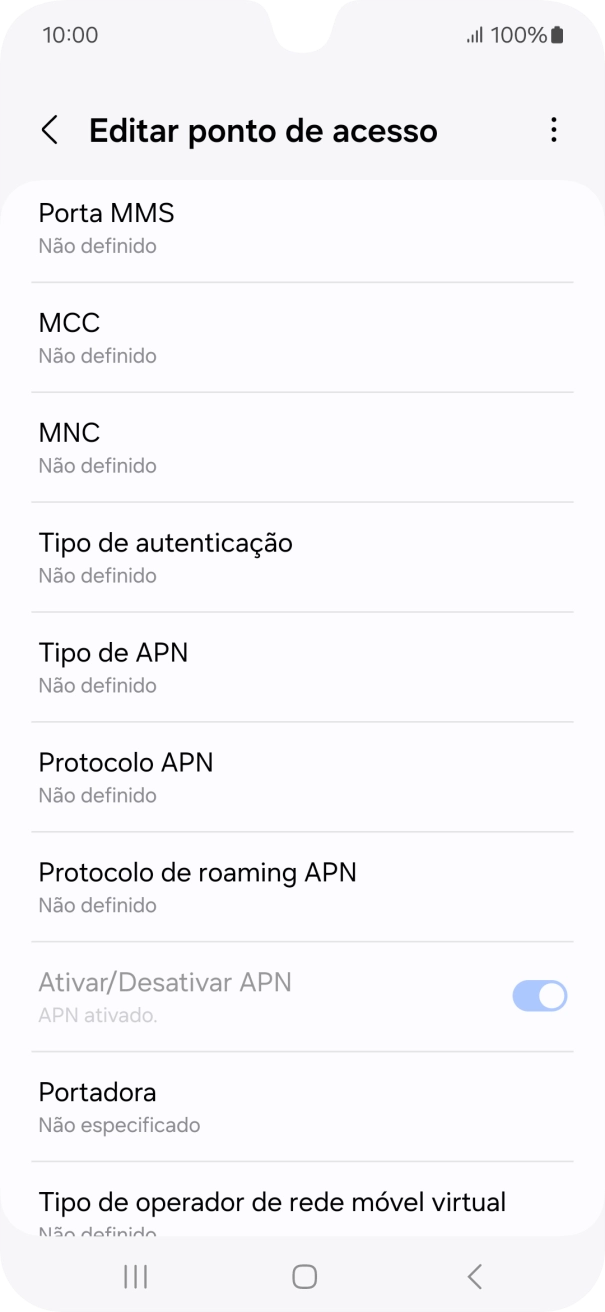Choose the Tipo de autenticação

[302, 557]
